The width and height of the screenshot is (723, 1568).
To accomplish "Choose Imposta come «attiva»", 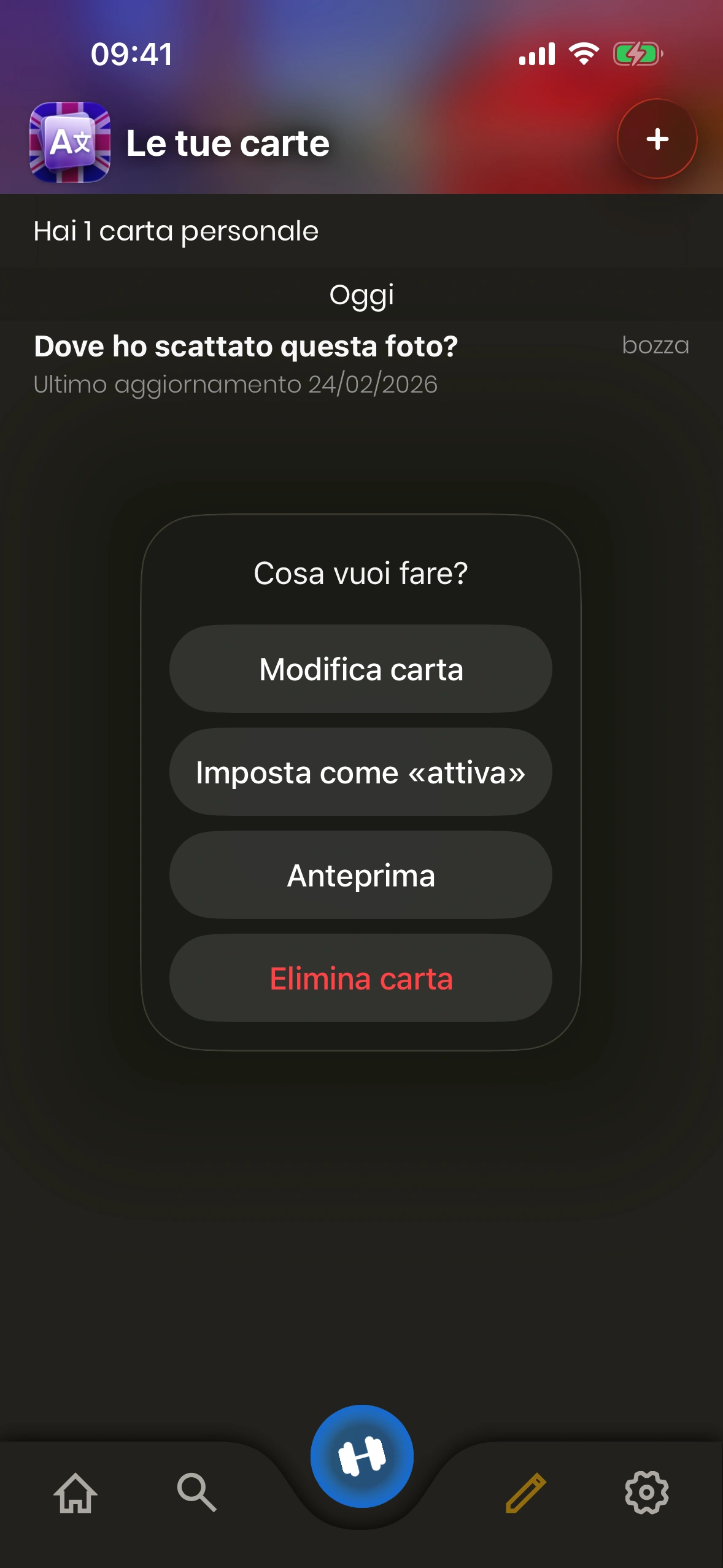I will pos(361,772).
